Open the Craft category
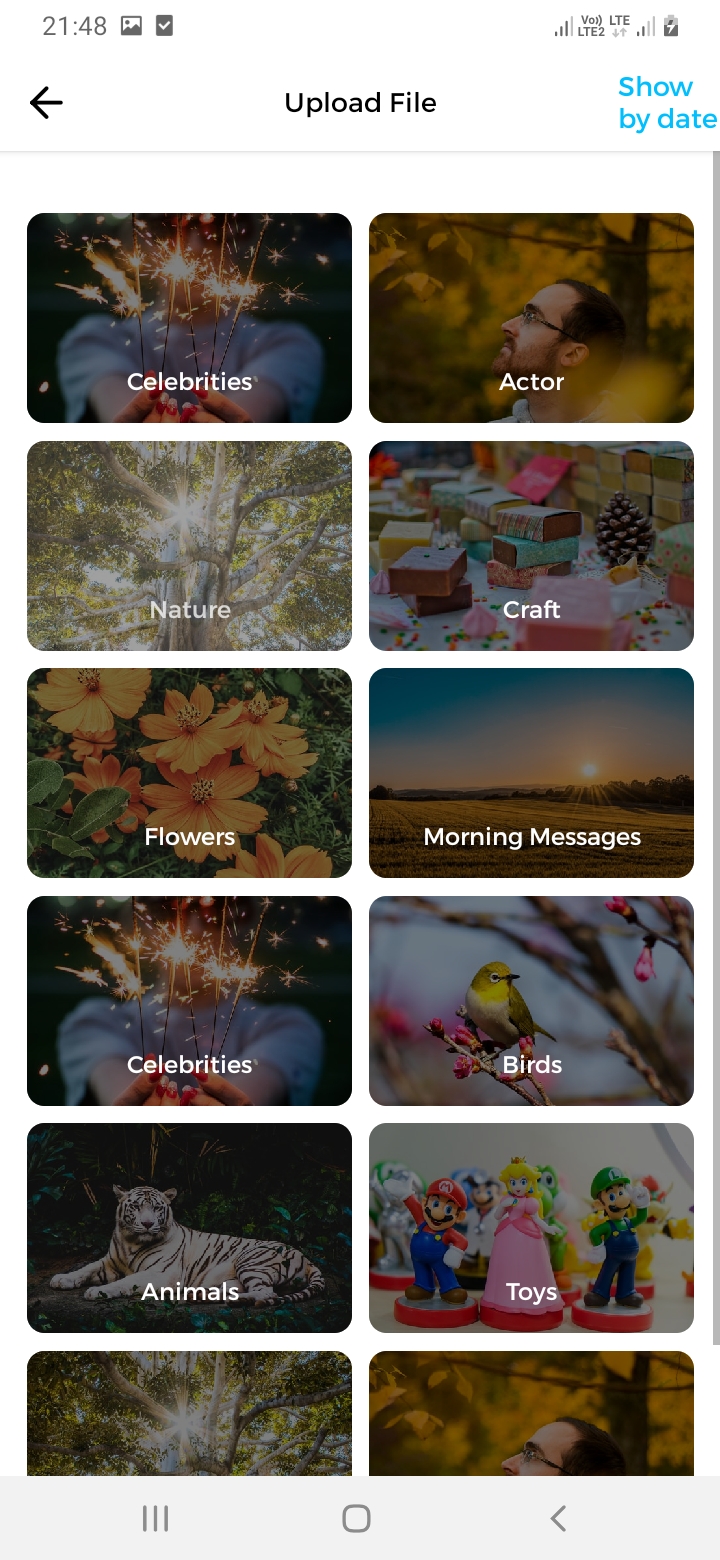Viewport: 720px width, 1560px height. tap(531, 546)
